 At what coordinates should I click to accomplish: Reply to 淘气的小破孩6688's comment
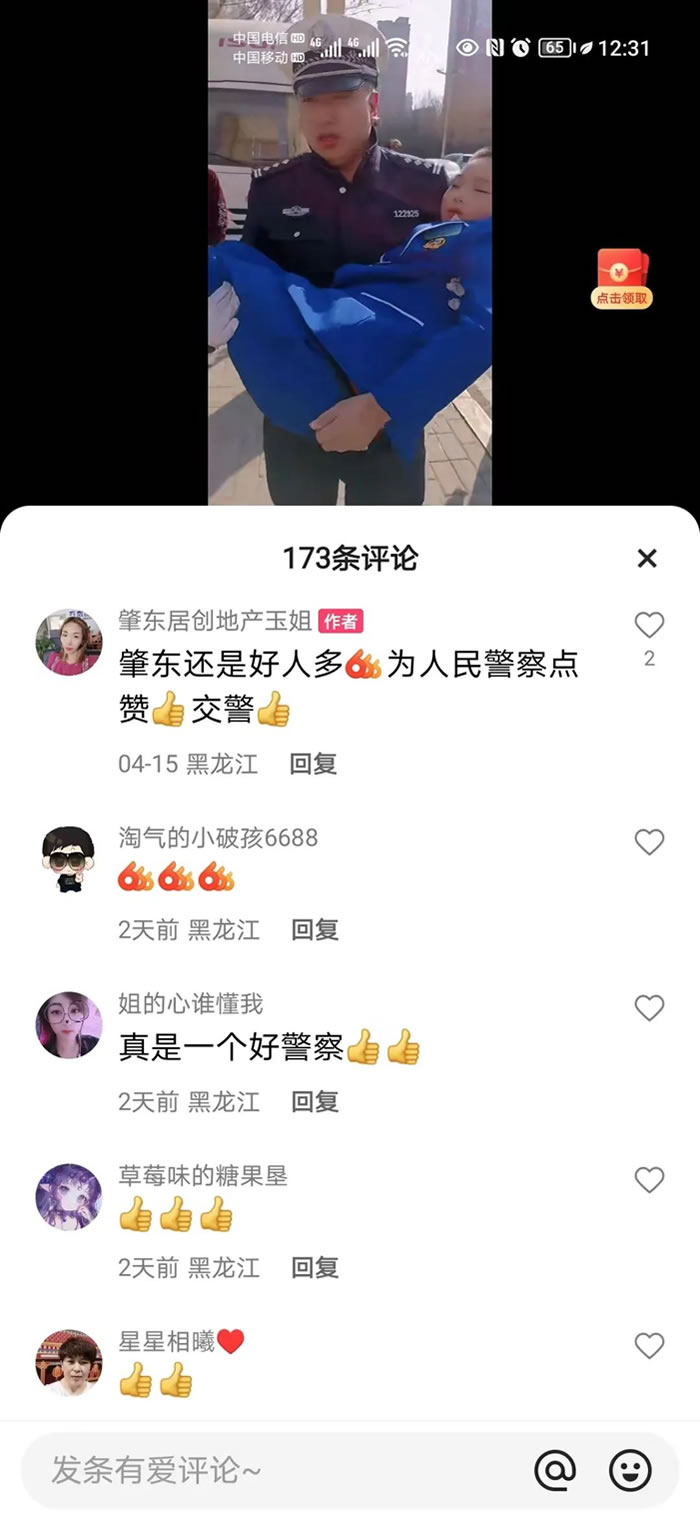pos(314,930)
